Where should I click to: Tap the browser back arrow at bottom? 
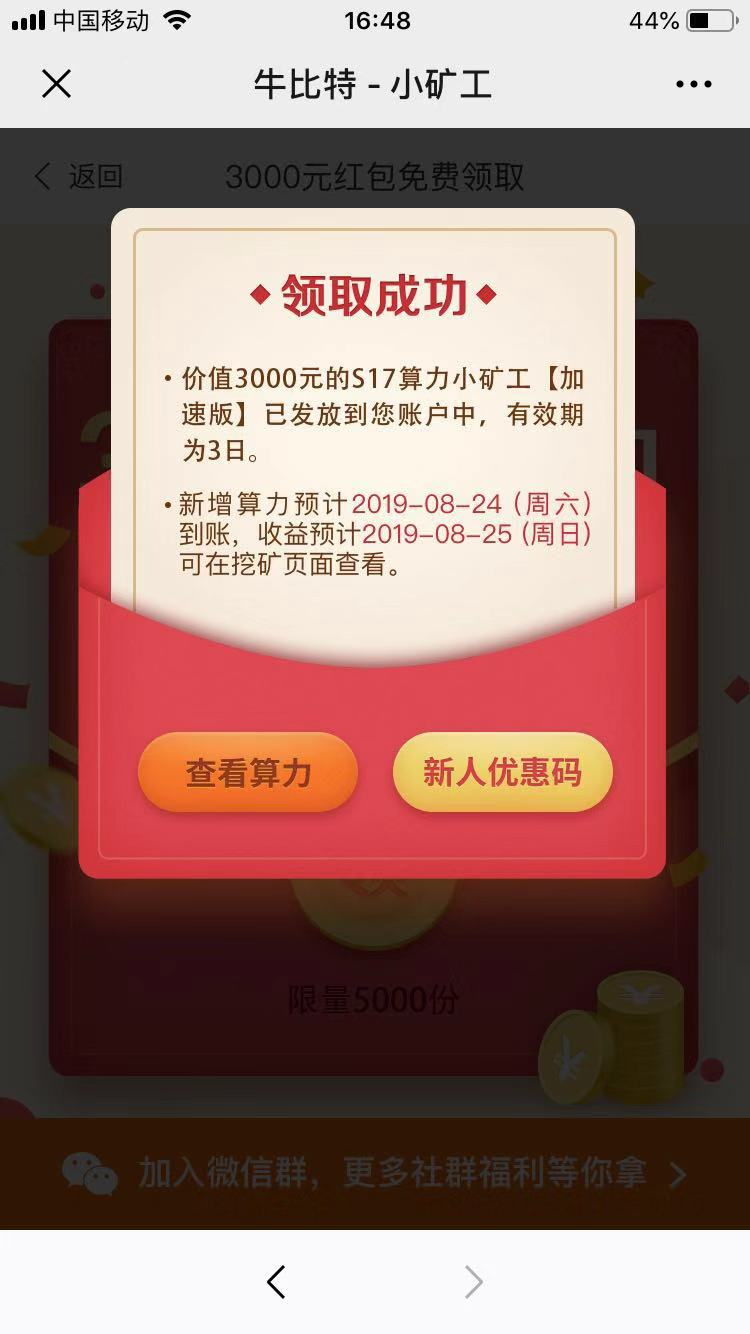pyautogui.click(x=277, y=1282)
